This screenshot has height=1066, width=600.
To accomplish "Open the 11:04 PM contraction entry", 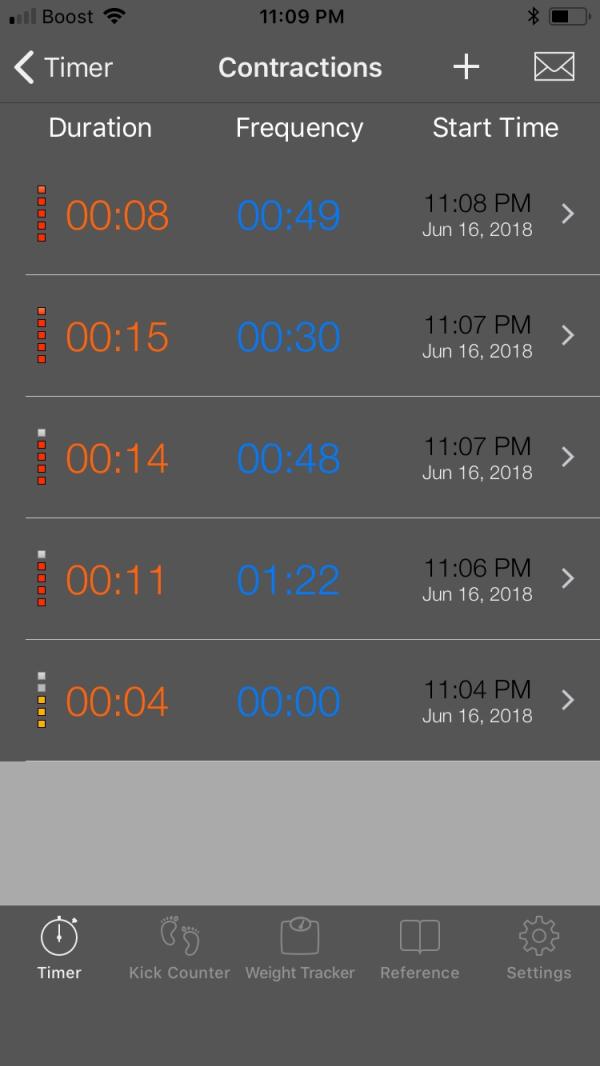I will tap(300, 701).
